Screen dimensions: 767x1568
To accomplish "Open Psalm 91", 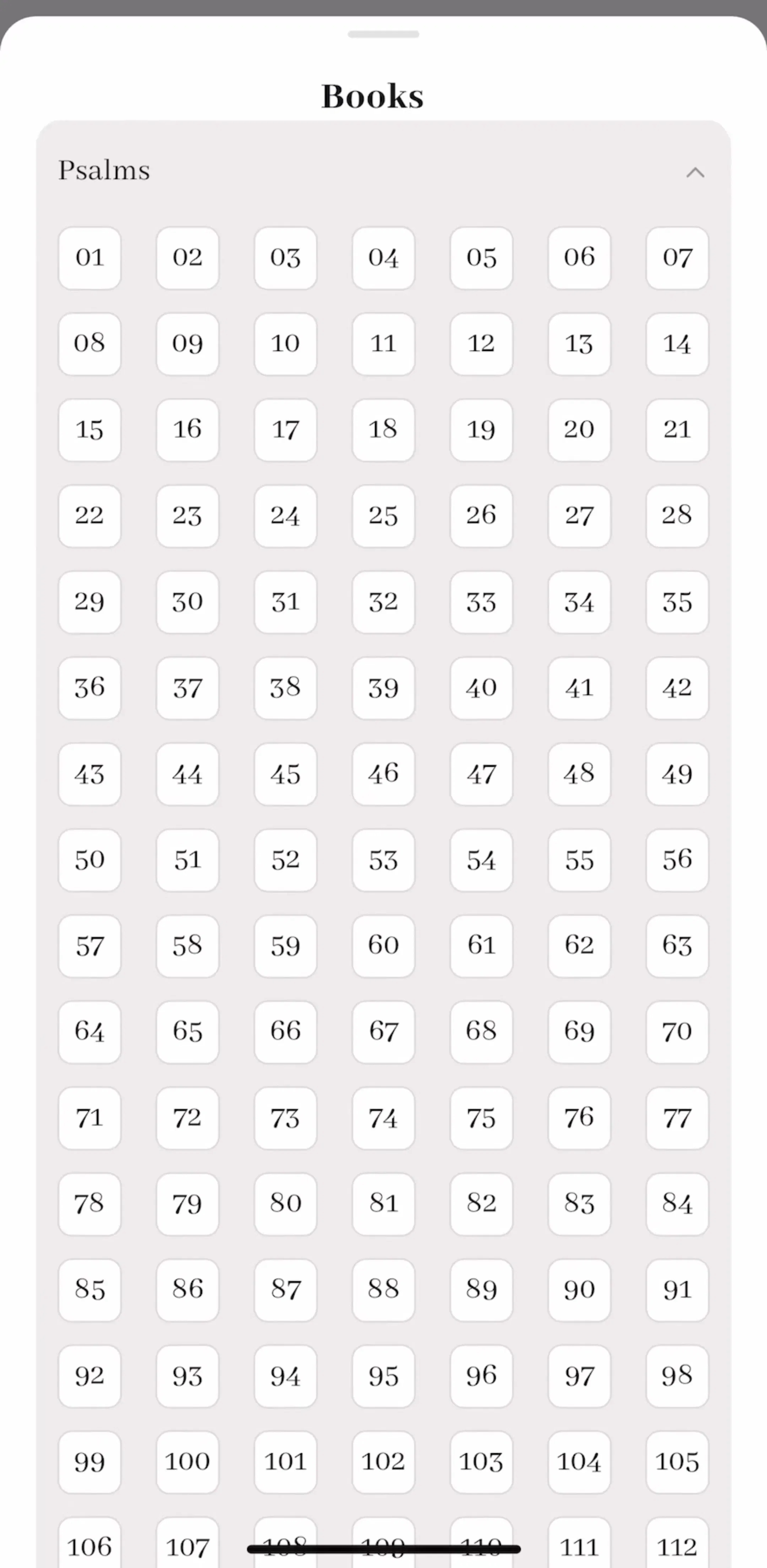I will [x=677, y=1290].
